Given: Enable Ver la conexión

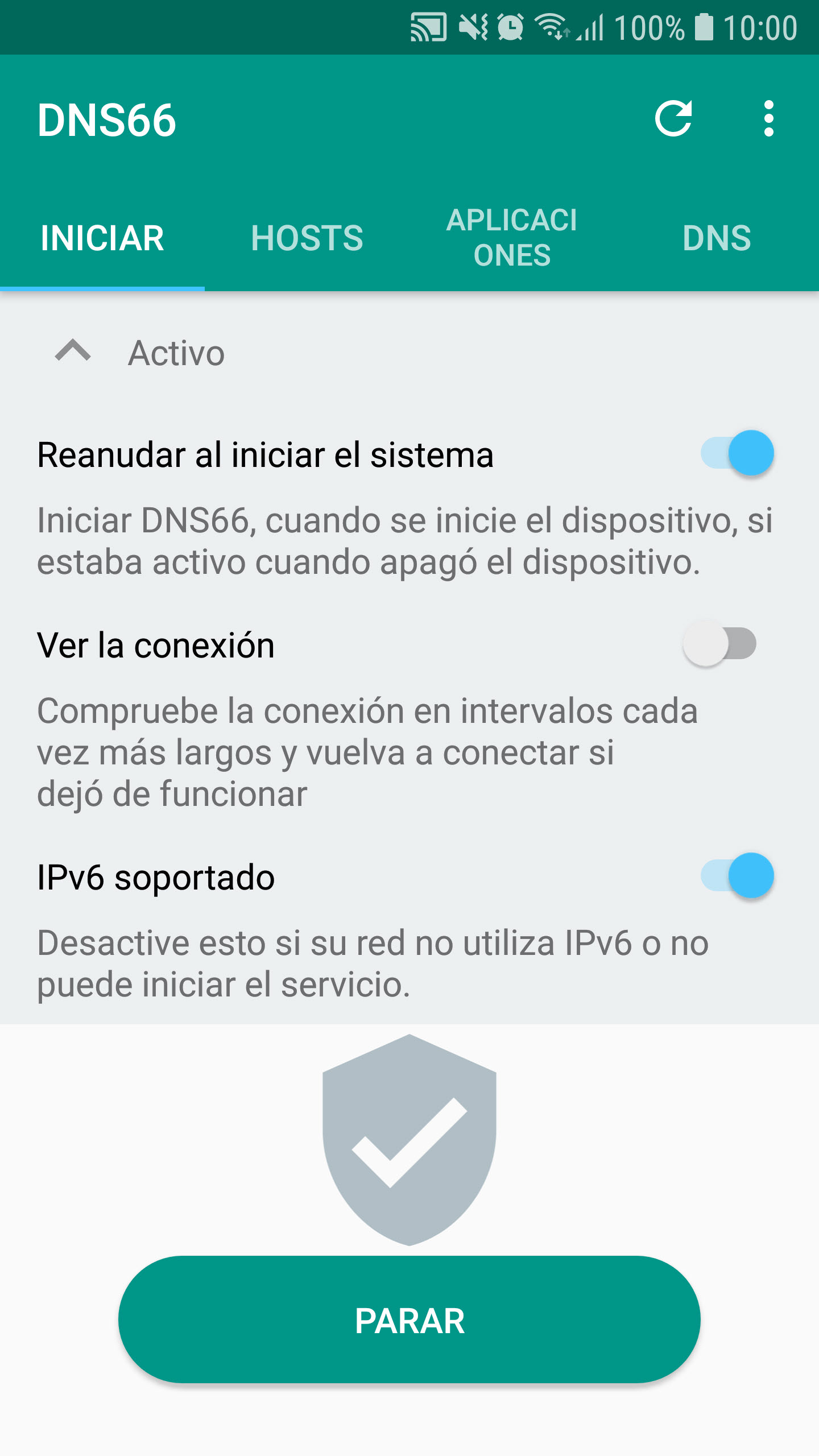Looking at the screenshot, I should [720, 644].
